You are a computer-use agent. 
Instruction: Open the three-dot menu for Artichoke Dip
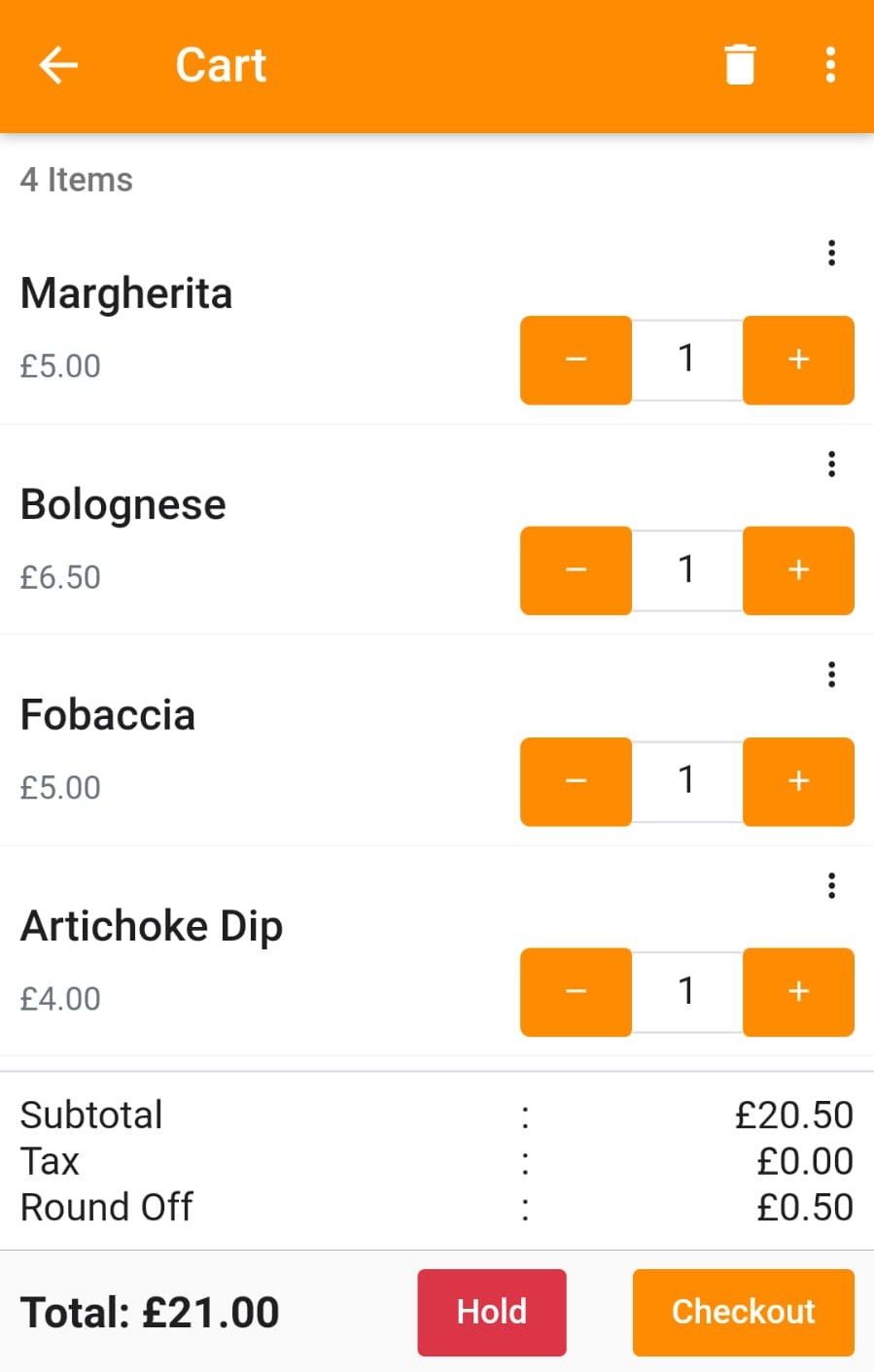(832, 885)
